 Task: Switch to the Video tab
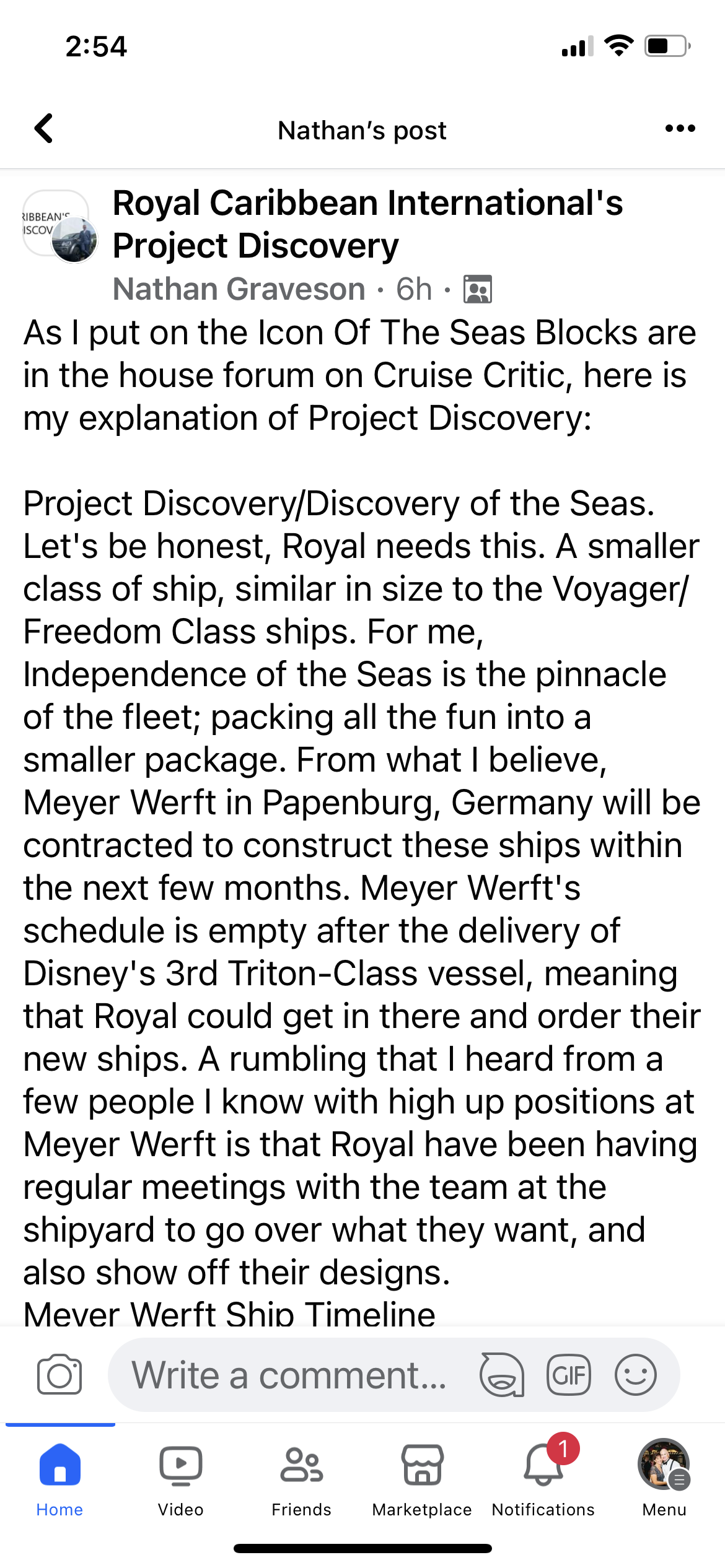pos(180,1481)
